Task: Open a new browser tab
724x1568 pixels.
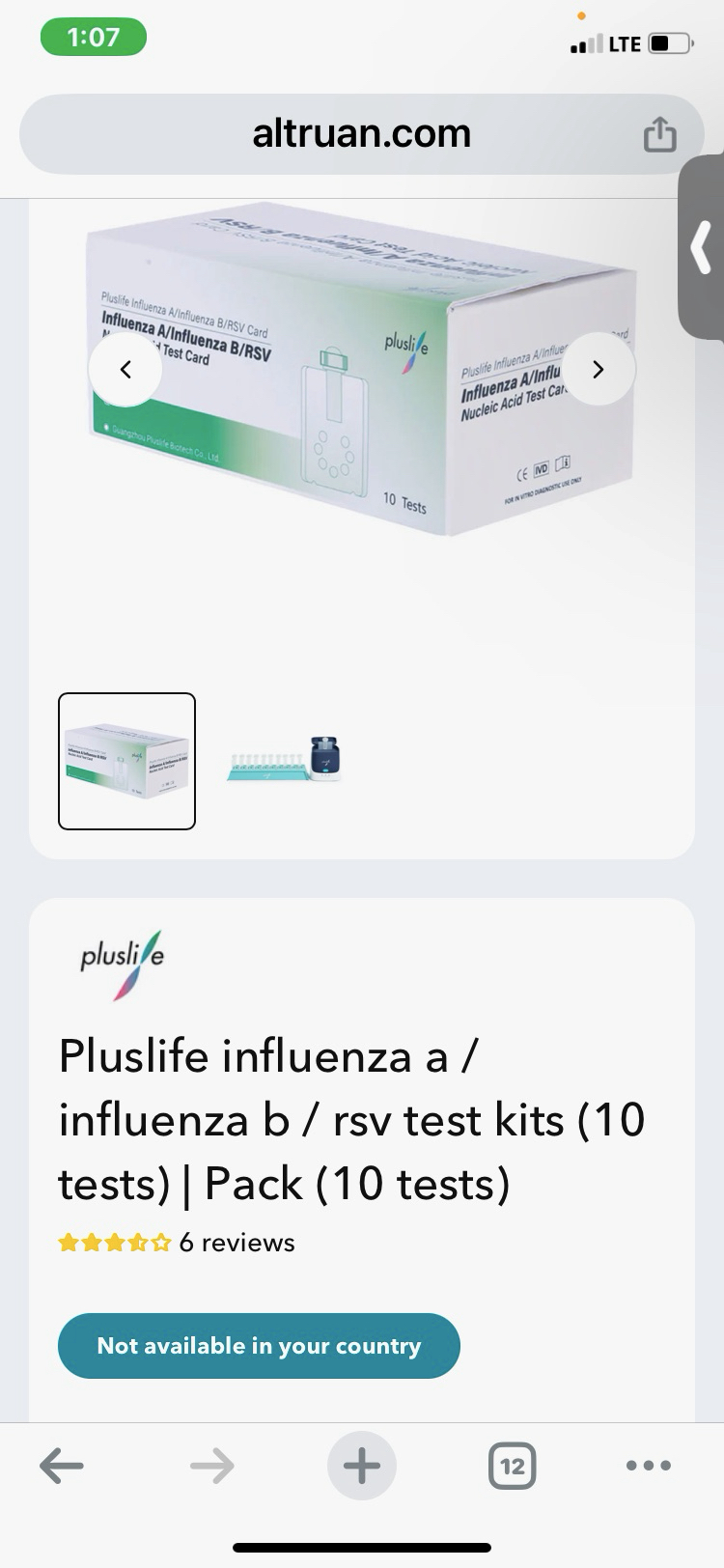Action: point(362,1467)
